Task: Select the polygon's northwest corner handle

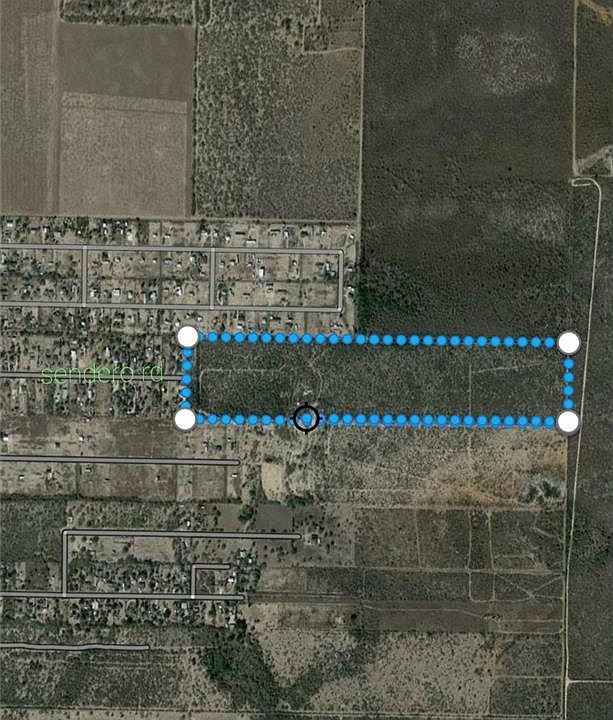Action: click(187, 336)
